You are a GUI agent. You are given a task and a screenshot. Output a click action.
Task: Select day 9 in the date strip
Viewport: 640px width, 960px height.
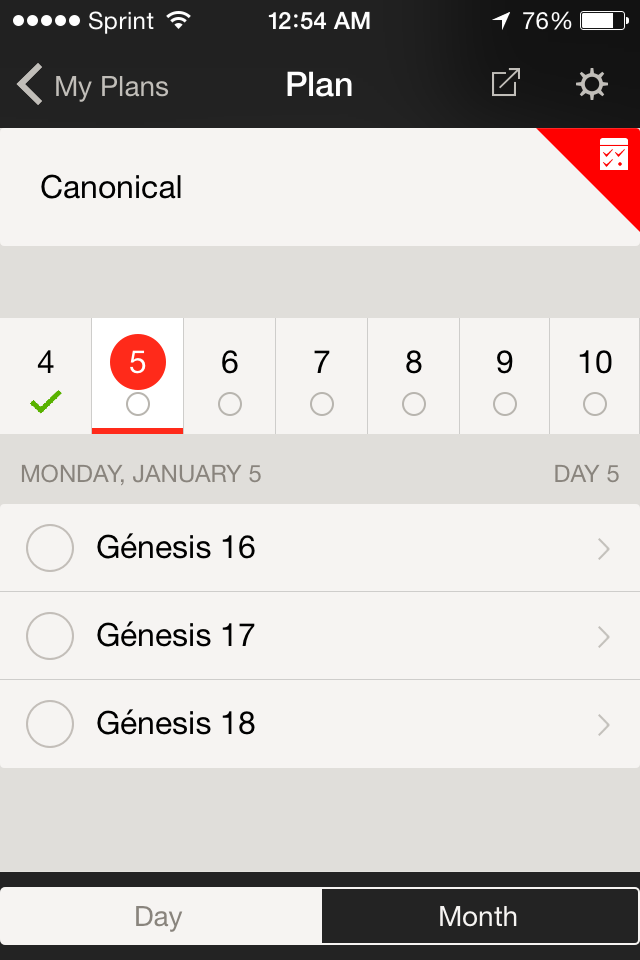(x=505, y=376)
